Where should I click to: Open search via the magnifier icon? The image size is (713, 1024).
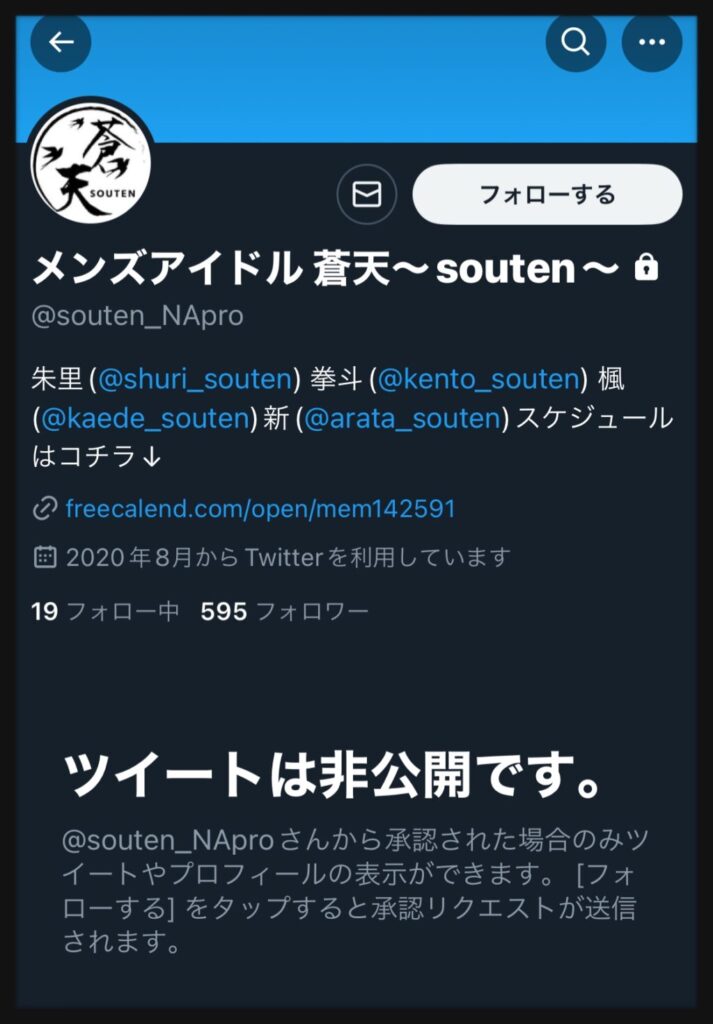[576, 42]
